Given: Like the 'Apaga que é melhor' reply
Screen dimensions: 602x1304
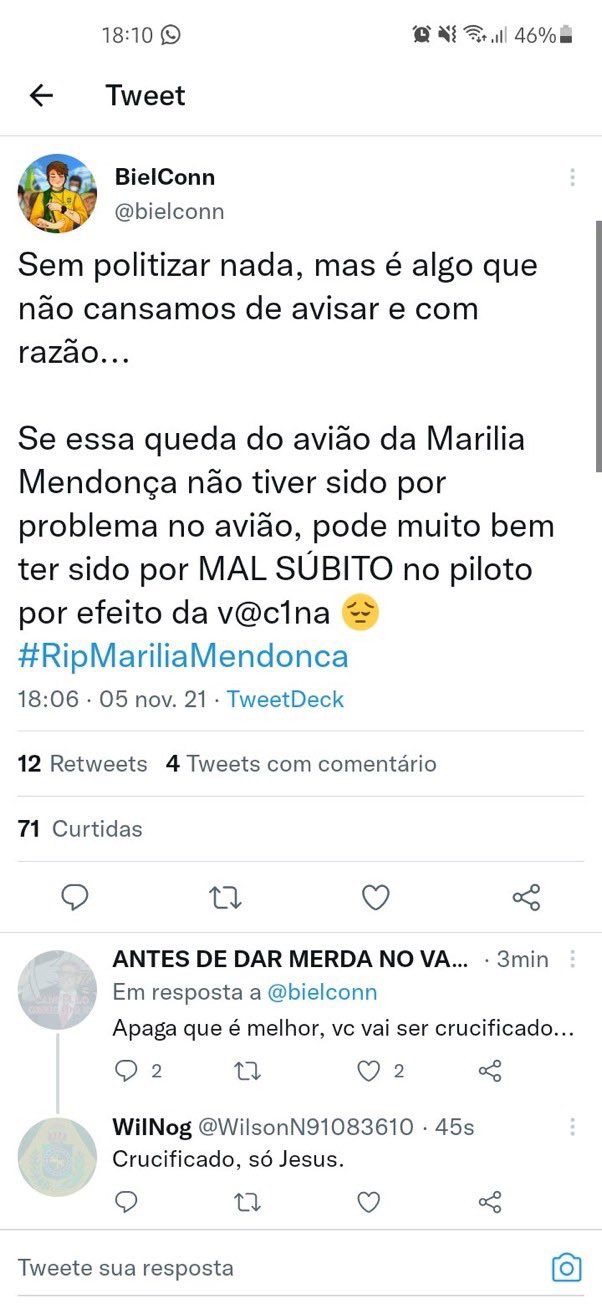Looking at the screenshot, I should (x=370, y=1071).
